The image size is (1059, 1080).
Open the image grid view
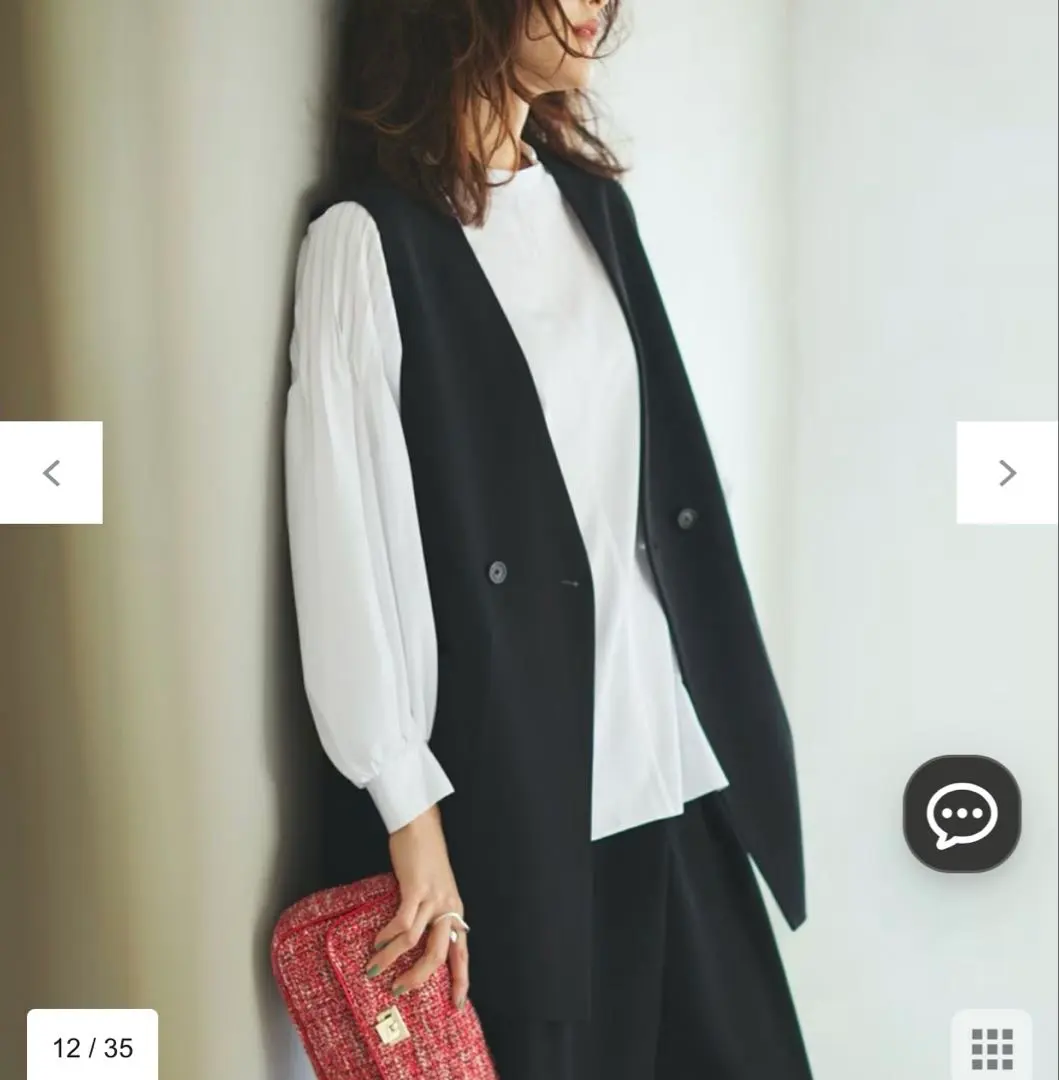pyautogui.click(x=992, y=1049)
